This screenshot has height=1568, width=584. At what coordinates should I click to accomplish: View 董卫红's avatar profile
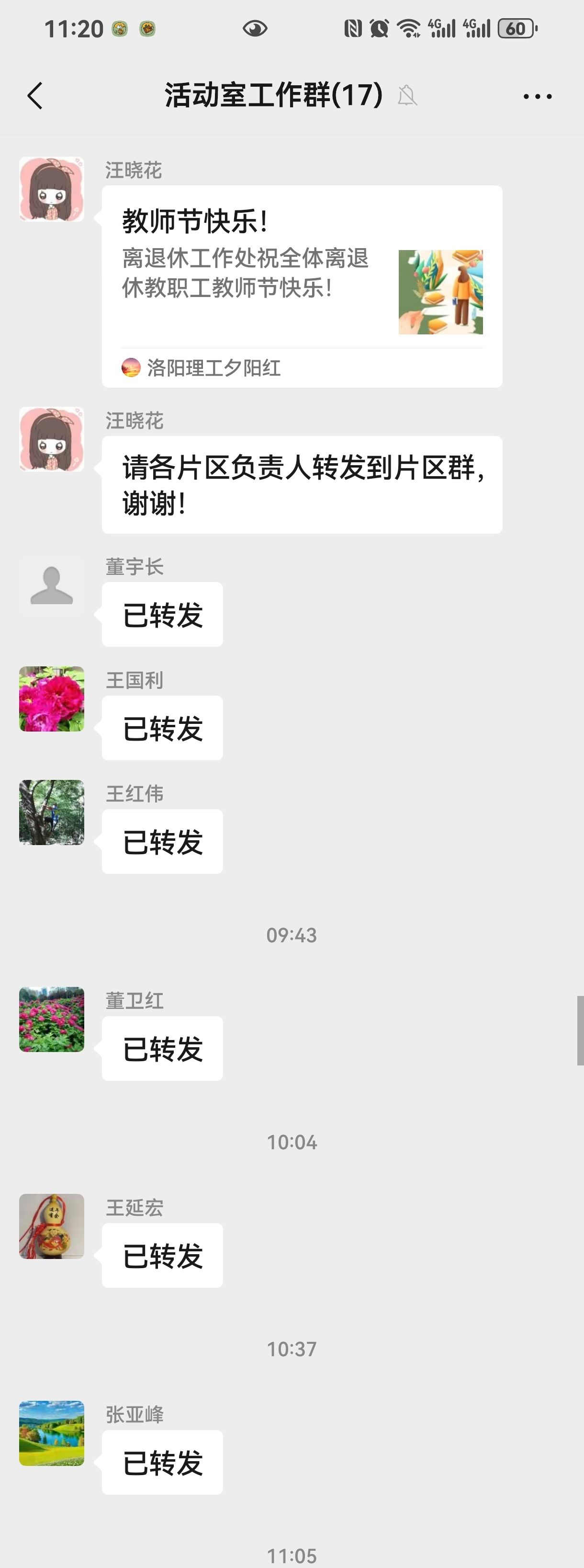(x=52, y=1019)
